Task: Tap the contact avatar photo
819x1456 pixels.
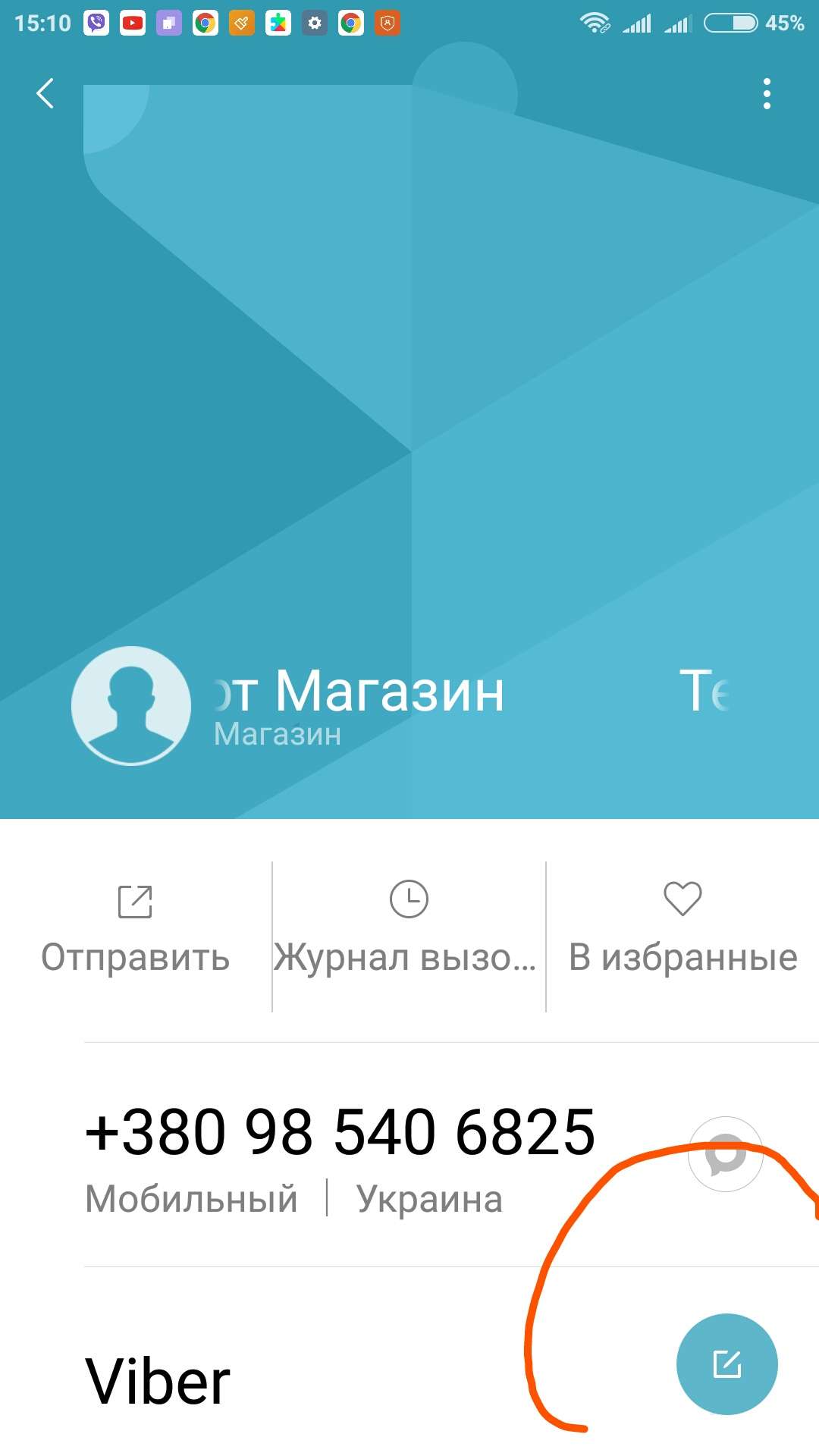Action: coord(131,706)
